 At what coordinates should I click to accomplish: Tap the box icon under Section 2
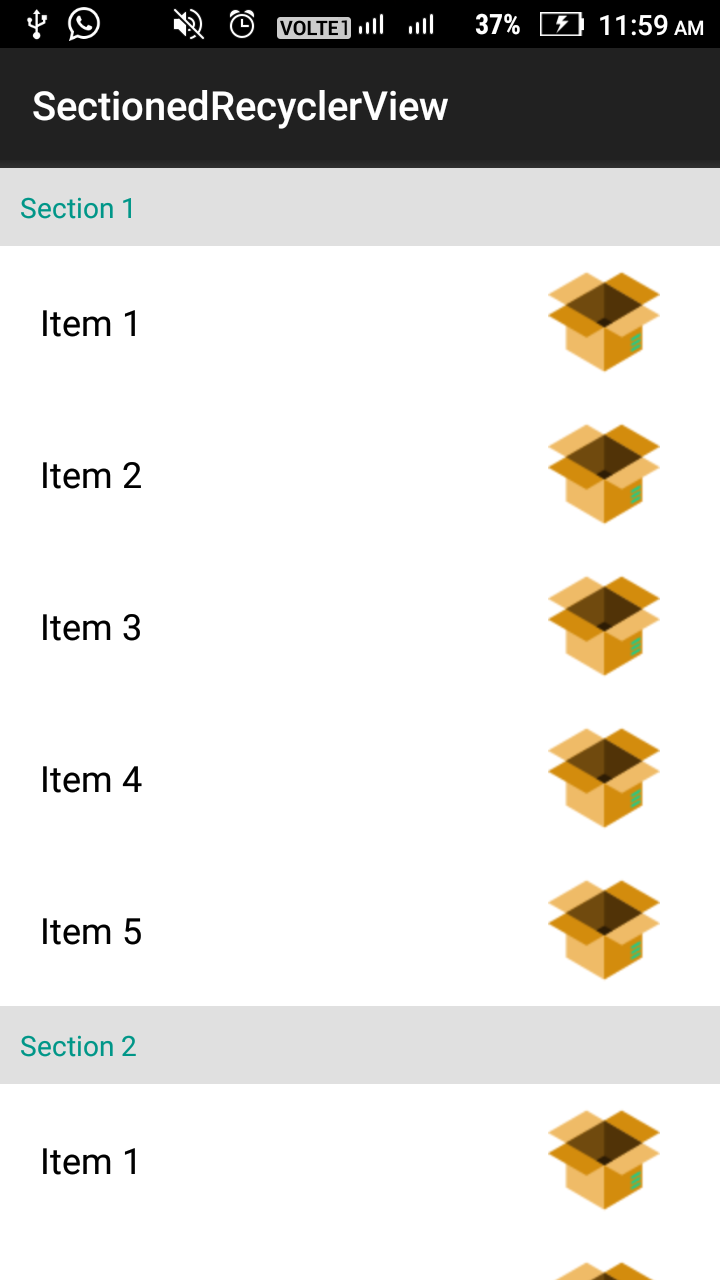(603, 1160)
